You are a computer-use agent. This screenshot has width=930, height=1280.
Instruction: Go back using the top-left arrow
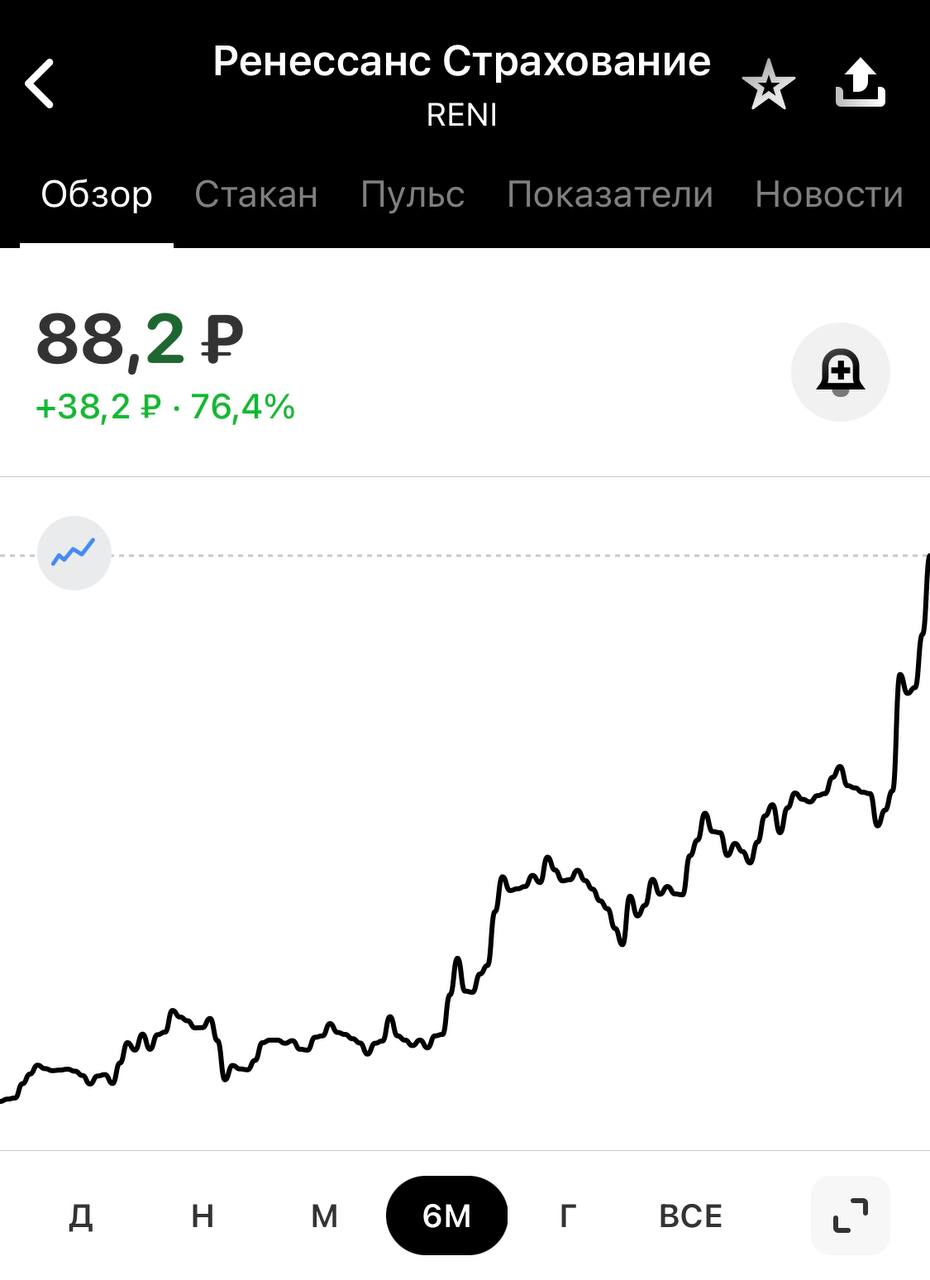click(x=40, y=83)
